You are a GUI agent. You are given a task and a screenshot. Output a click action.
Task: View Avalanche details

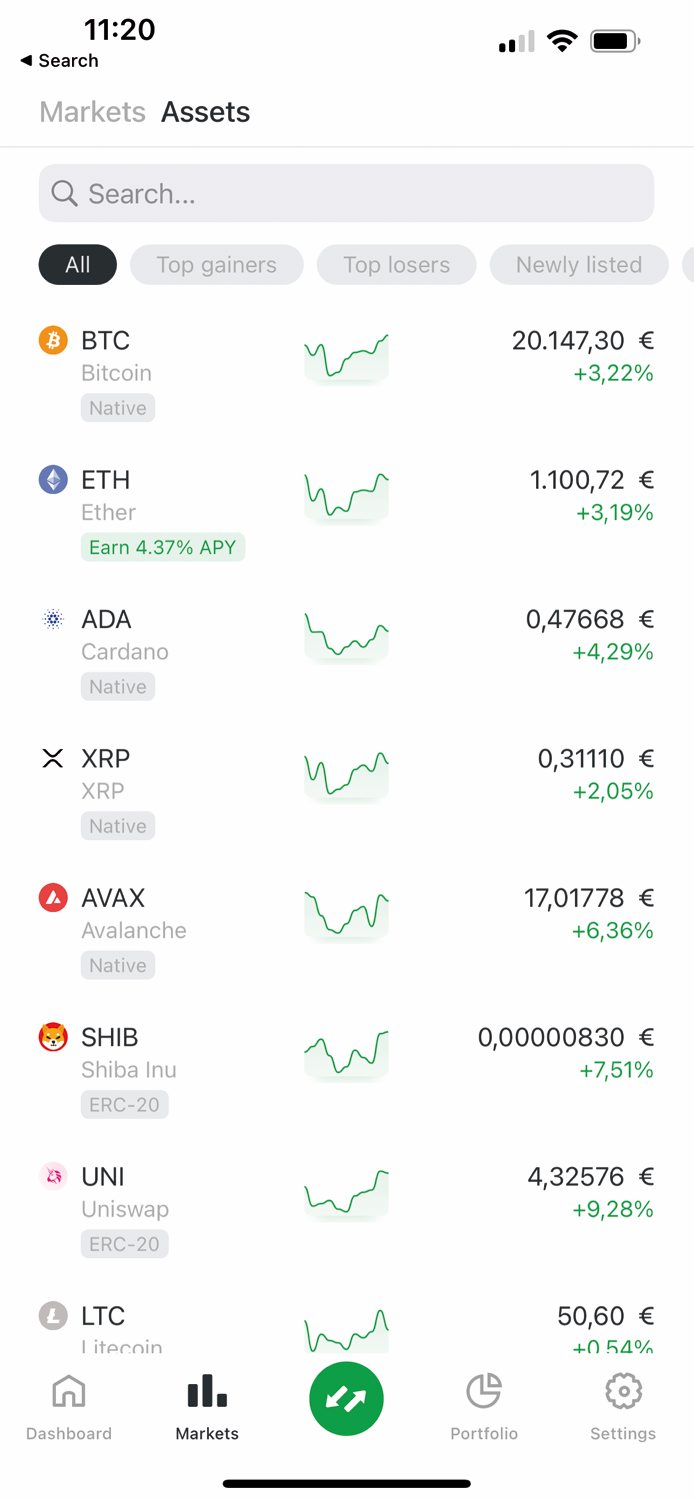point(346,930)
